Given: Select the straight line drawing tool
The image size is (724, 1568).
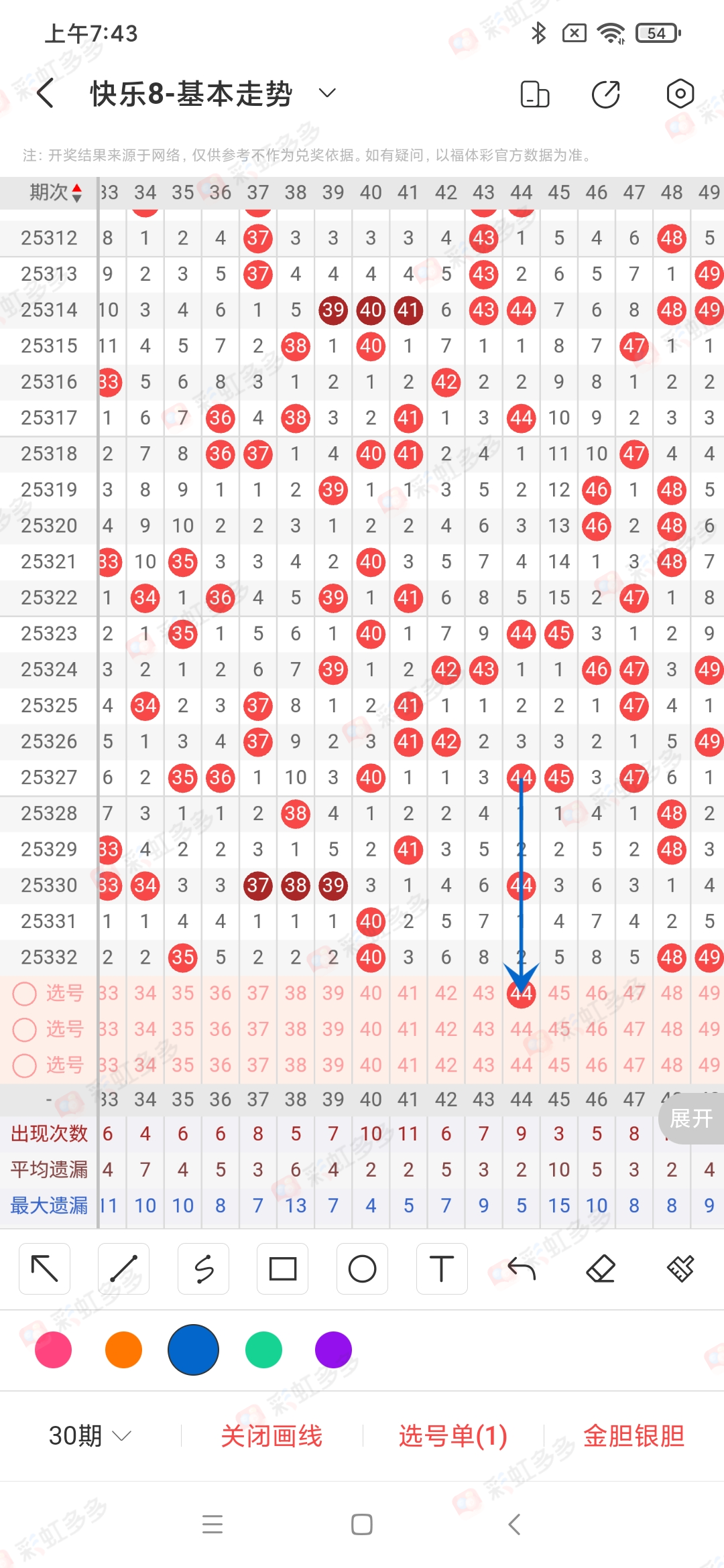Looking at the screenshot, I should tap(124, 1268).
